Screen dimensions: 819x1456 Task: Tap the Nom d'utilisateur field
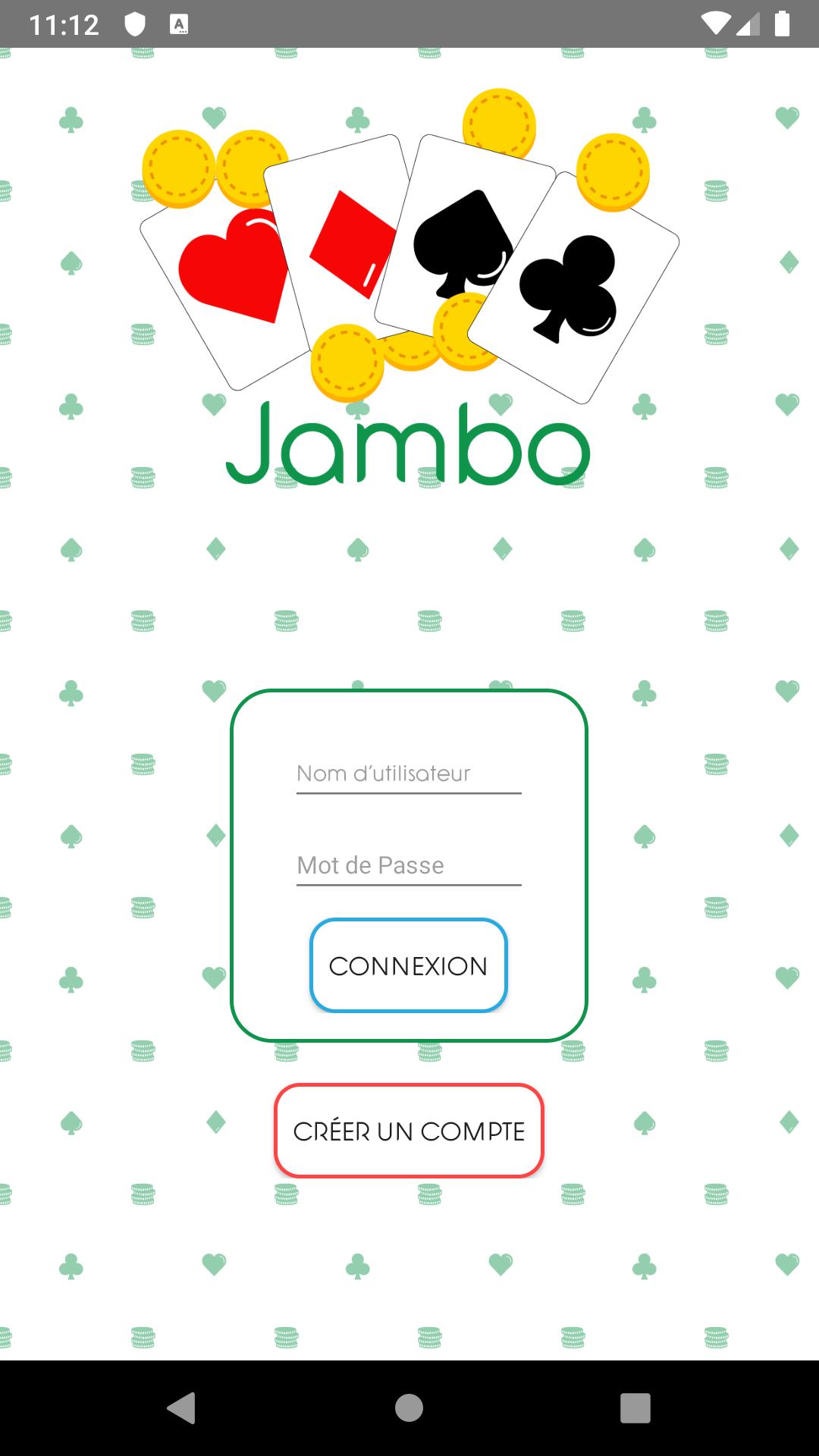(x=409, y=774)
